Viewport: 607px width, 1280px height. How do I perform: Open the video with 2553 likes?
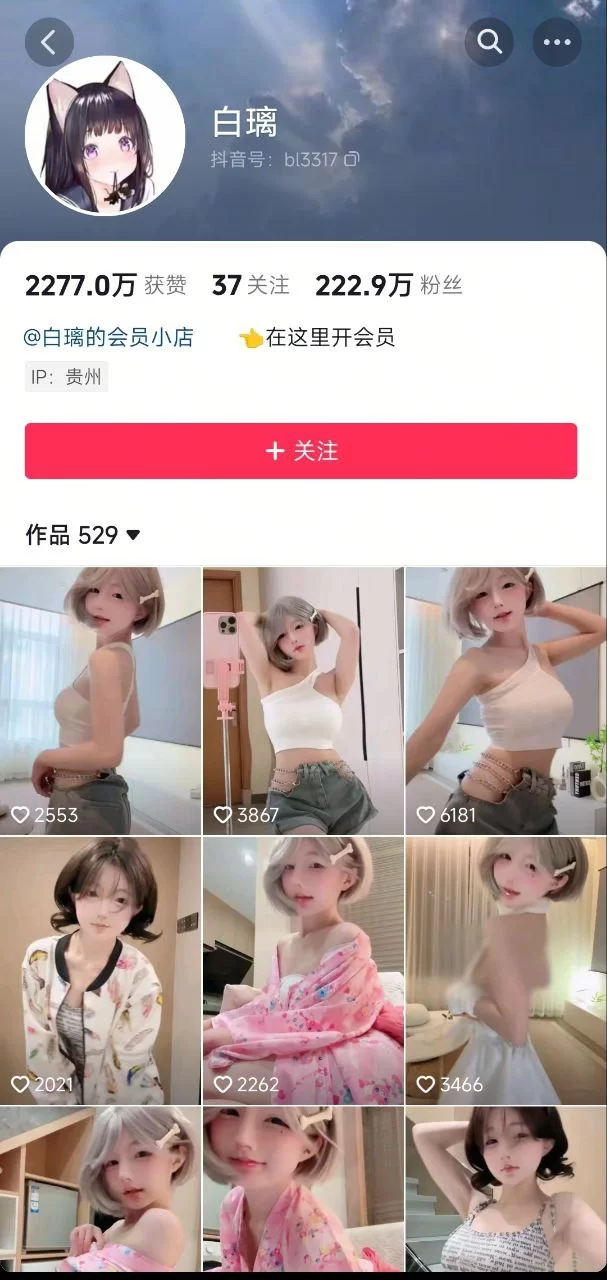click(x=100, y=700)
